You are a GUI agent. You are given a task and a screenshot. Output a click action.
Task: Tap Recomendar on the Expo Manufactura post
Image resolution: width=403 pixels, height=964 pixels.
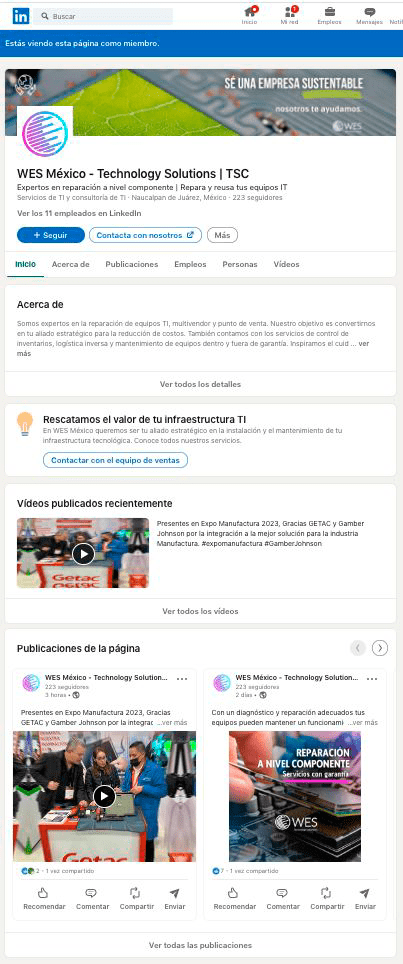(44, 898)
